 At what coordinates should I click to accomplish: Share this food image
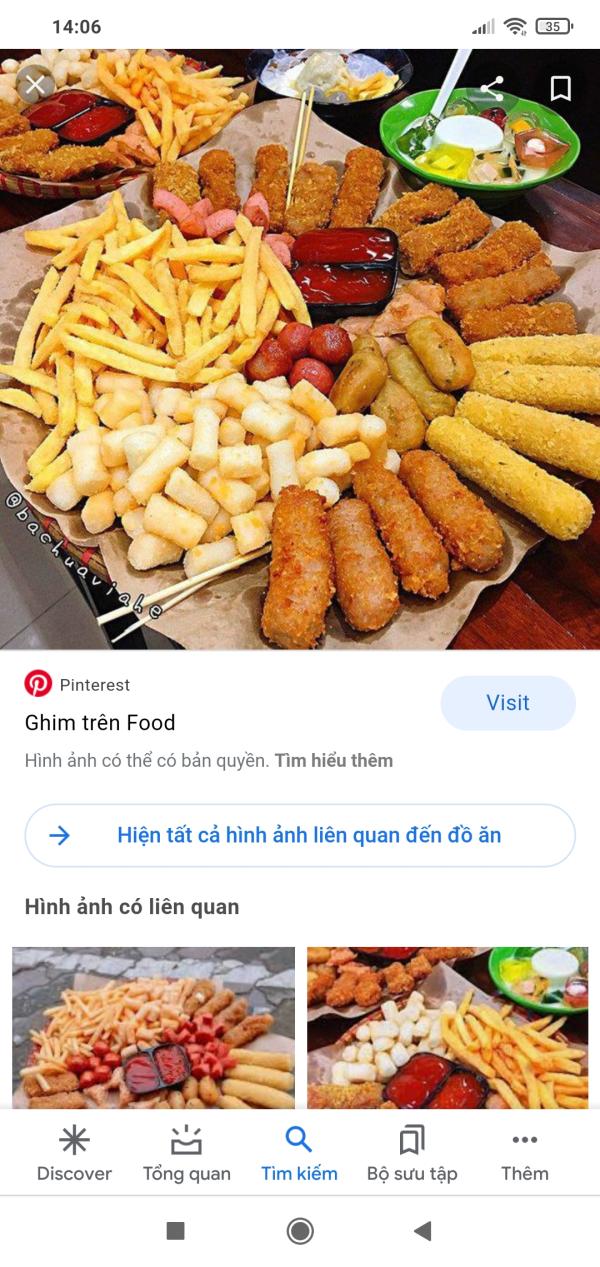(x=491, y=89)
